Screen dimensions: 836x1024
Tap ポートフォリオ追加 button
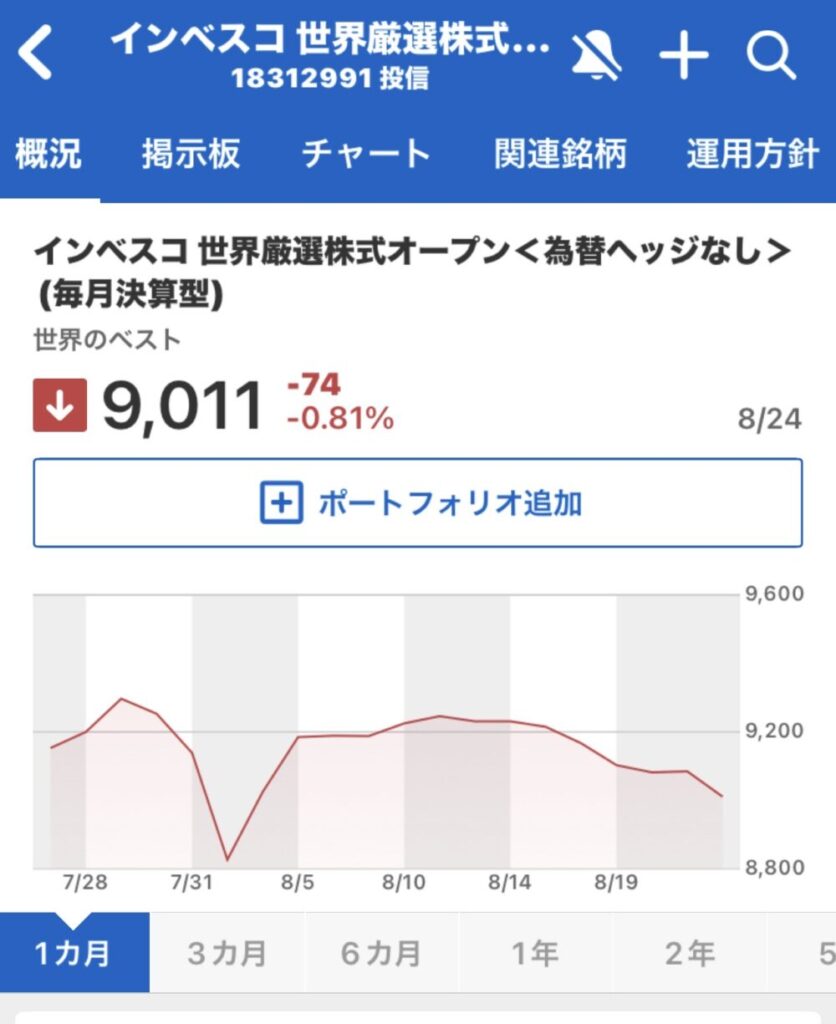point(418,503)
